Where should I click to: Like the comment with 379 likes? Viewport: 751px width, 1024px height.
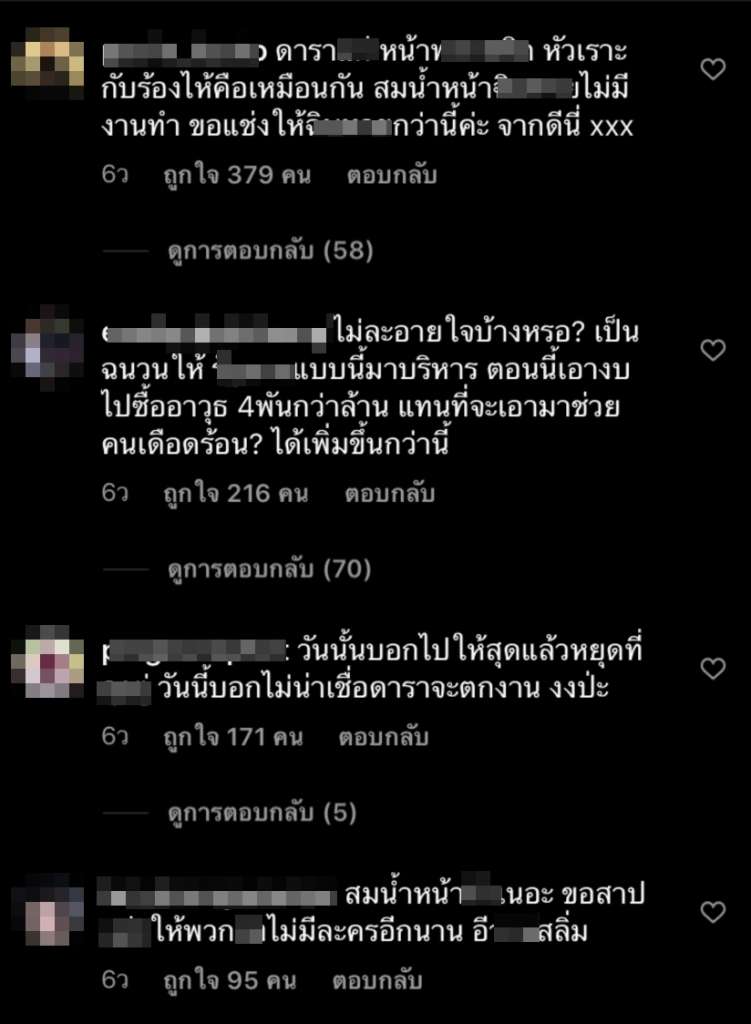(x=712, y=69)
